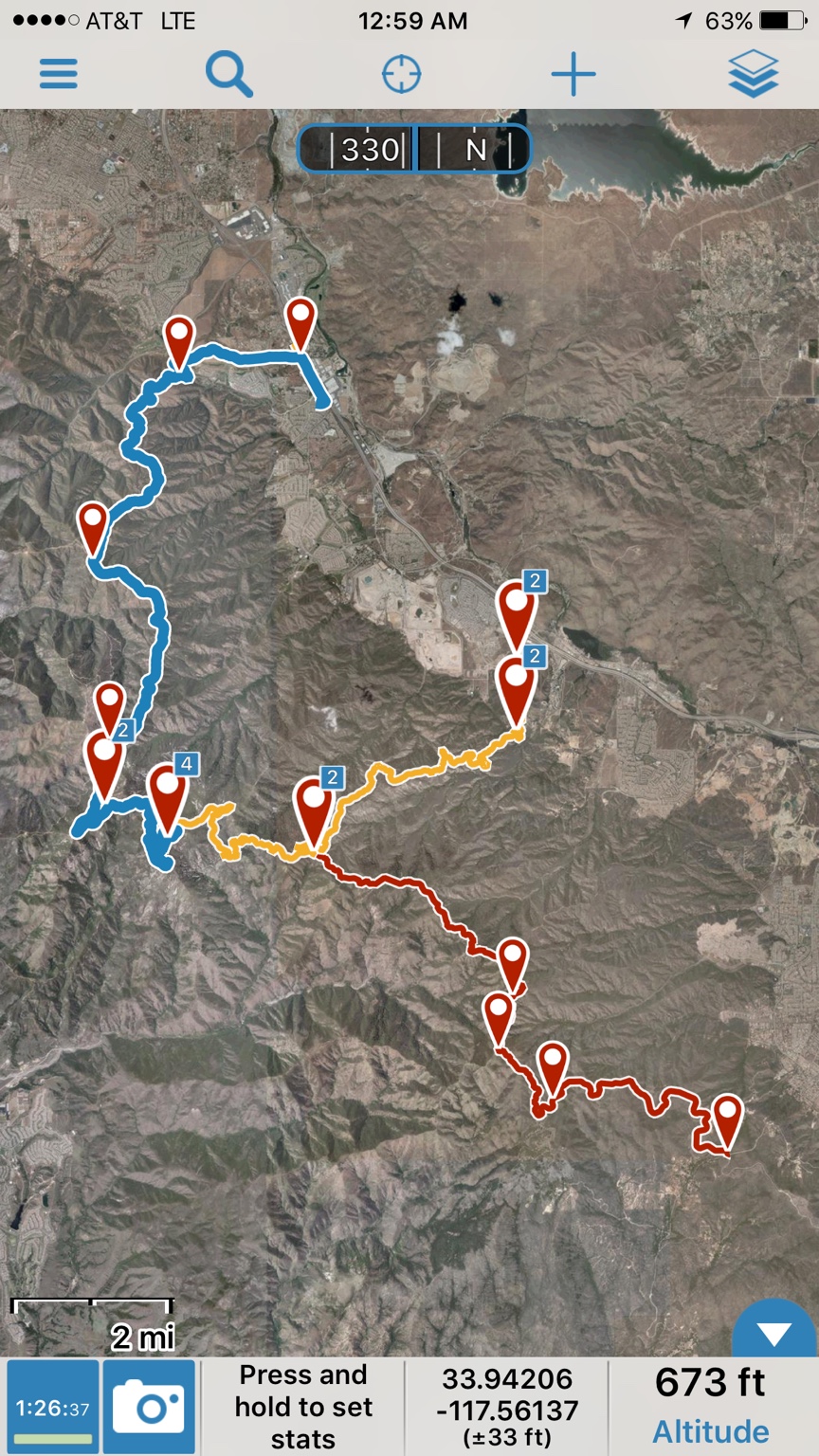Open the hamburger main menu
The image size is (819, 1456).
click(58, 74)
